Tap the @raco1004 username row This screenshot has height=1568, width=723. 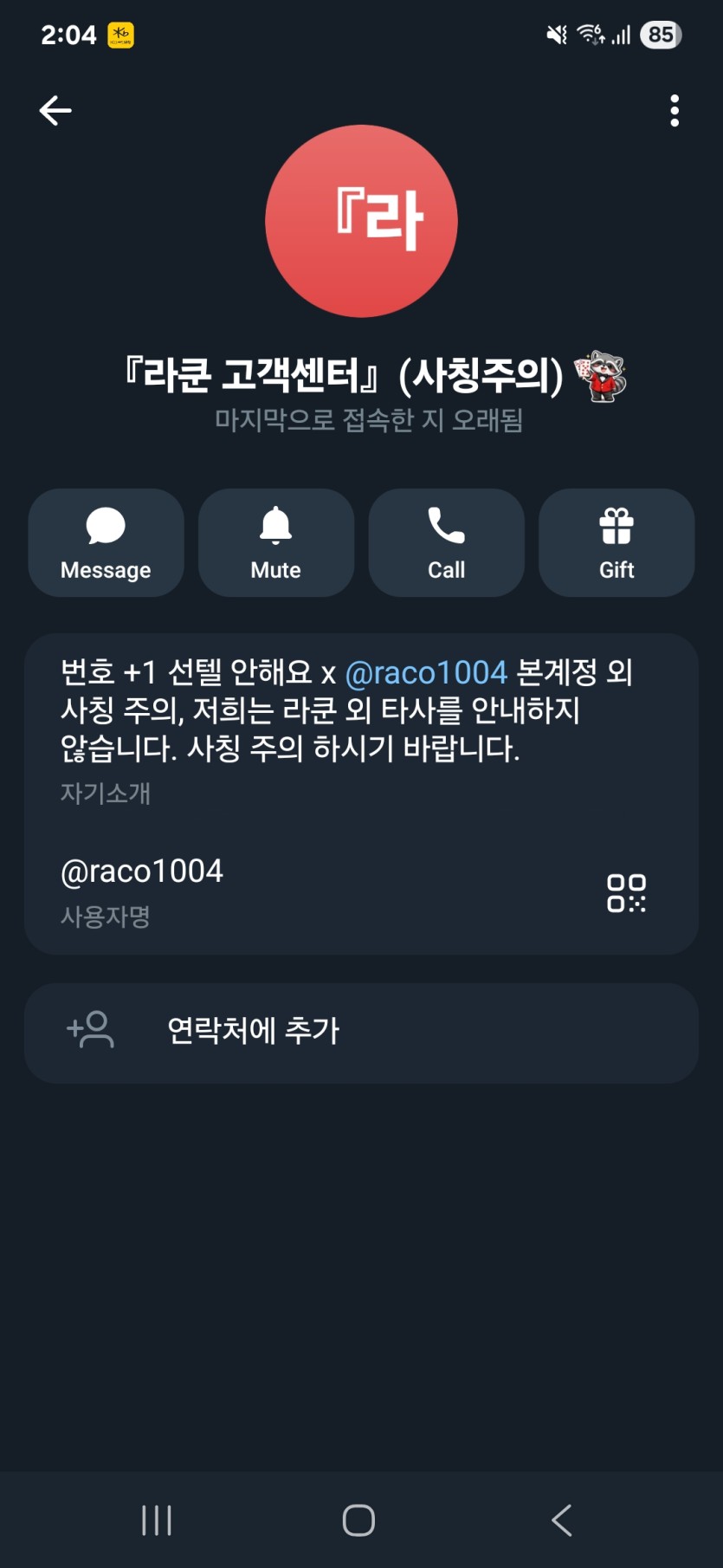point(260,889)
